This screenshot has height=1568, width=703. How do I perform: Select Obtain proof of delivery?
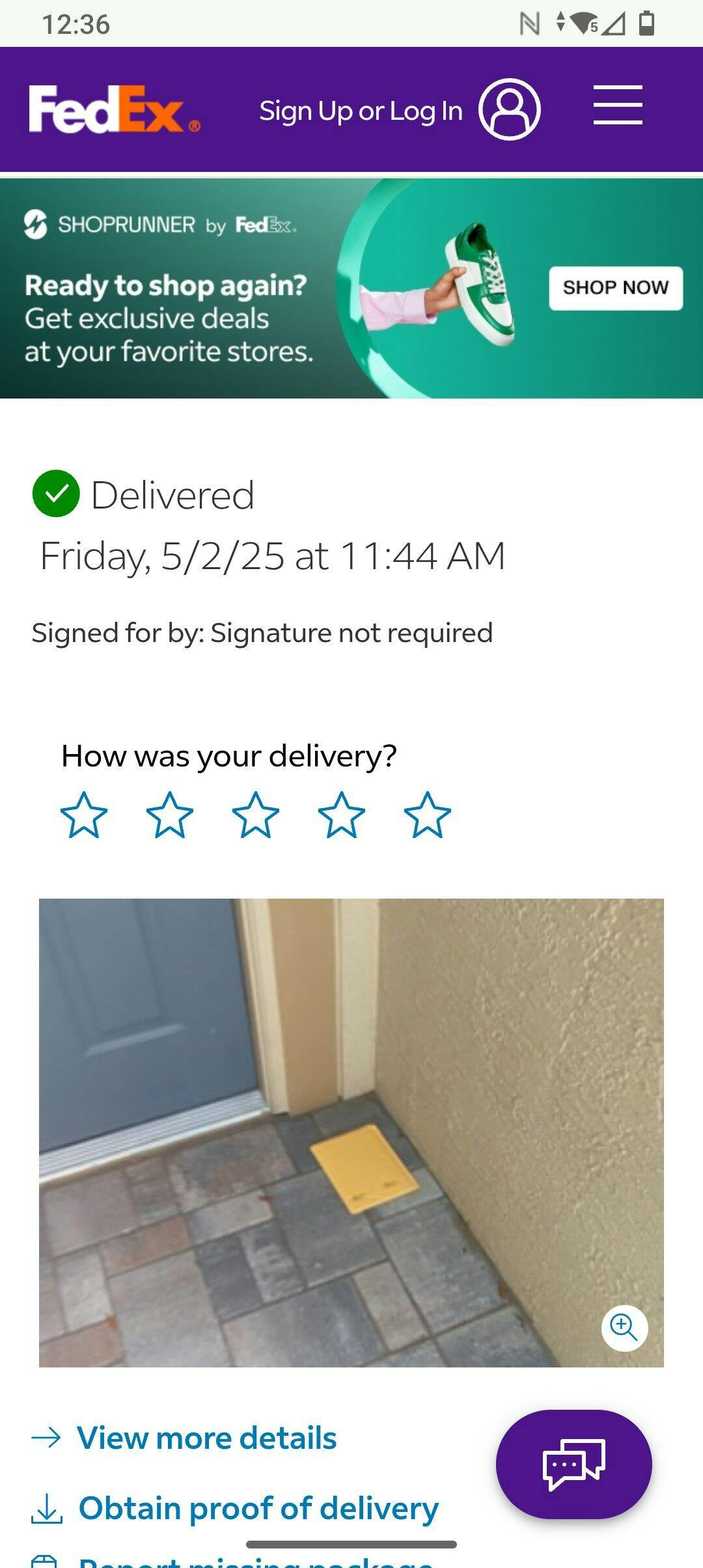tap(258, 1508)
